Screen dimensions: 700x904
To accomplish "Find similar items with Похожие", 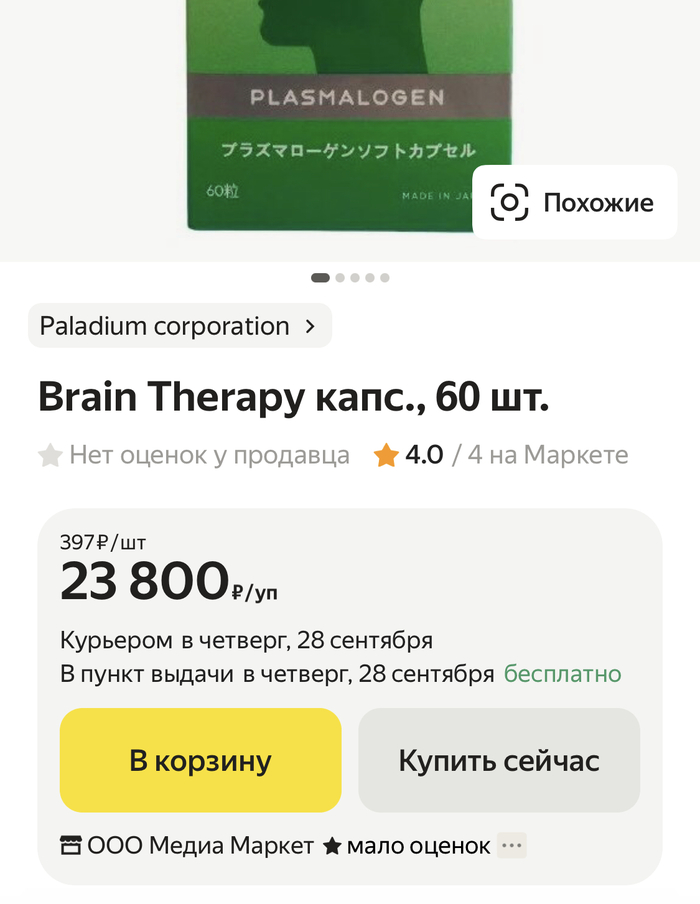I will click(574, 203).
